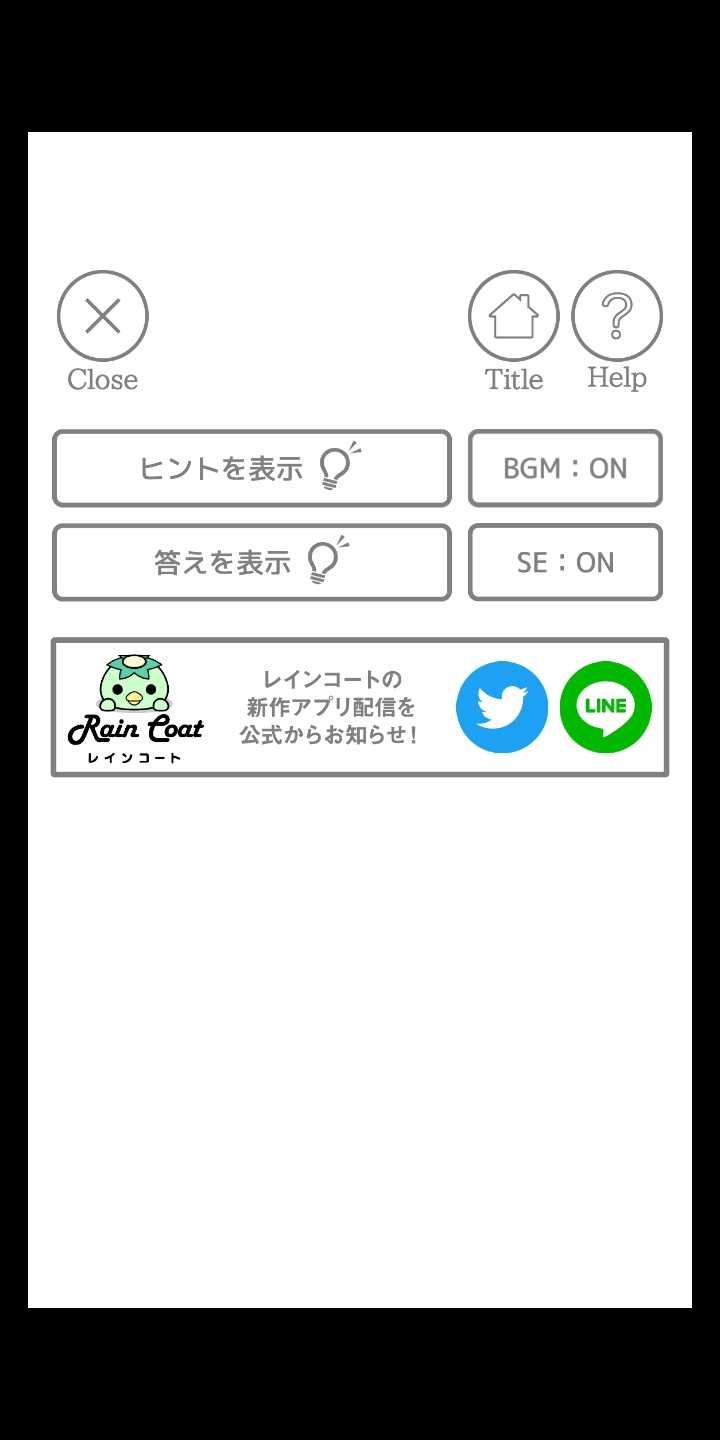Tap the X icon above Close
Image resolution: width=720 pixels, height=1440 pixels.
pos(102,314)
